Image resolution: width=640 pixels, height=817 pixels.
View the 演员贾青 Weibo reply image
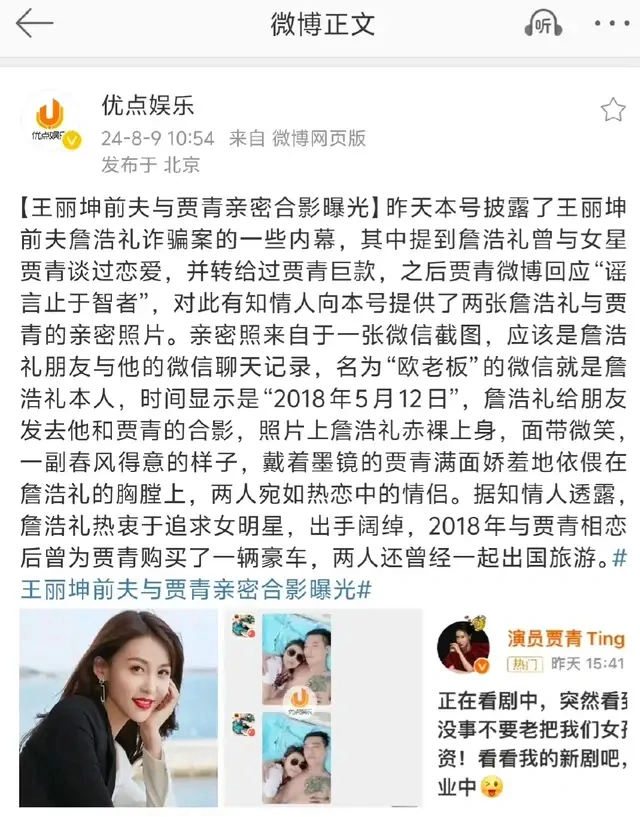pyautogui.click(x=531, y=708)
